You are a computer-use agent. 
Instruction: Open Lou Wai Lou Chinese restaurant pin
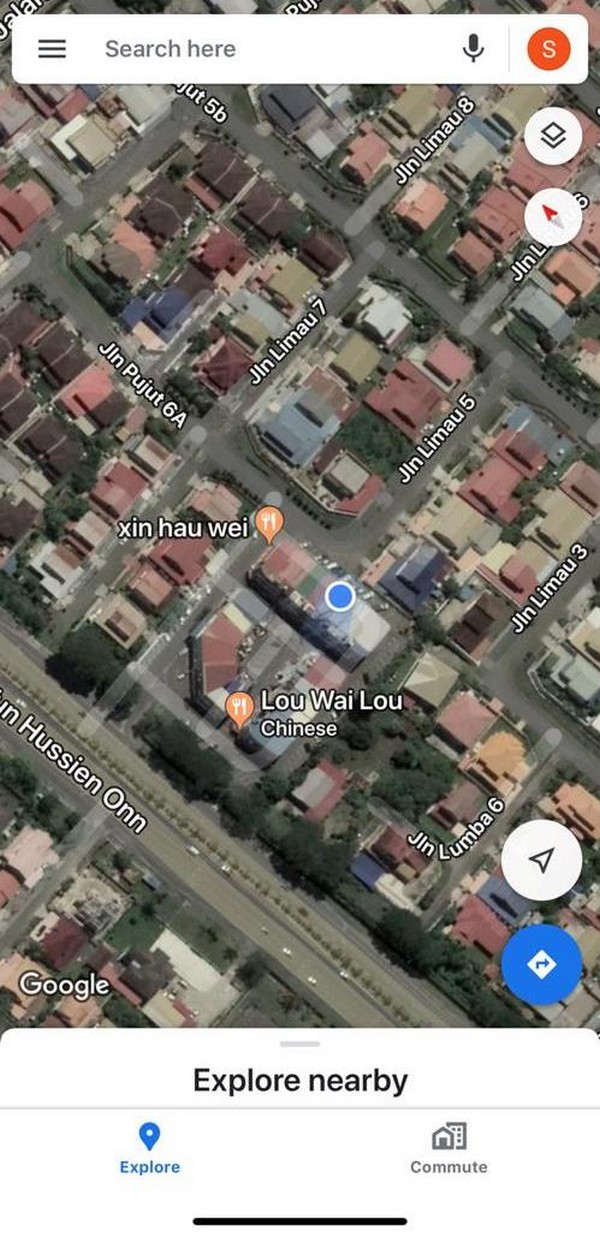click(x=239, y=709)
